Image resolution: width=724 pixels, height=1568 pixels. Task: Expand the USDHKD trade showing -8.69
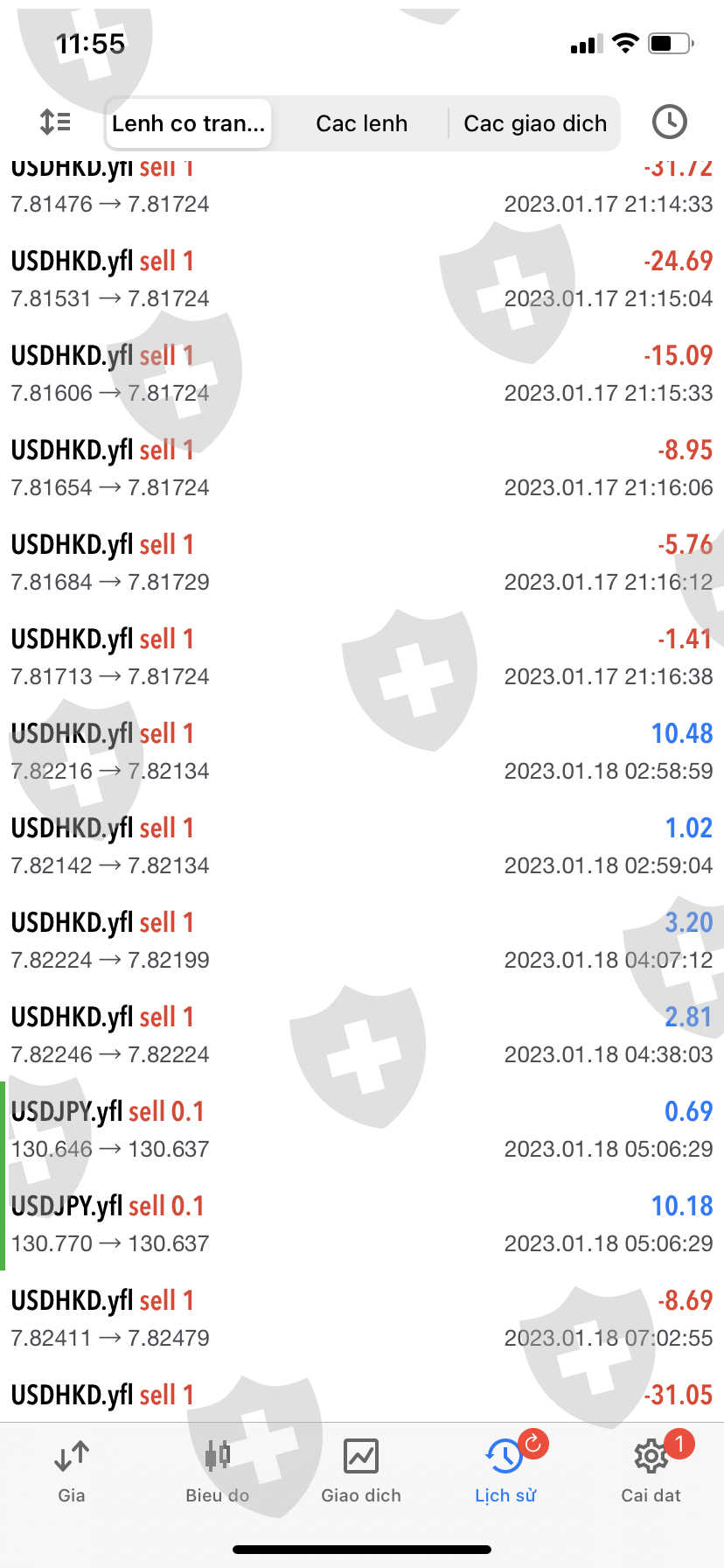tap(362, 1319)
